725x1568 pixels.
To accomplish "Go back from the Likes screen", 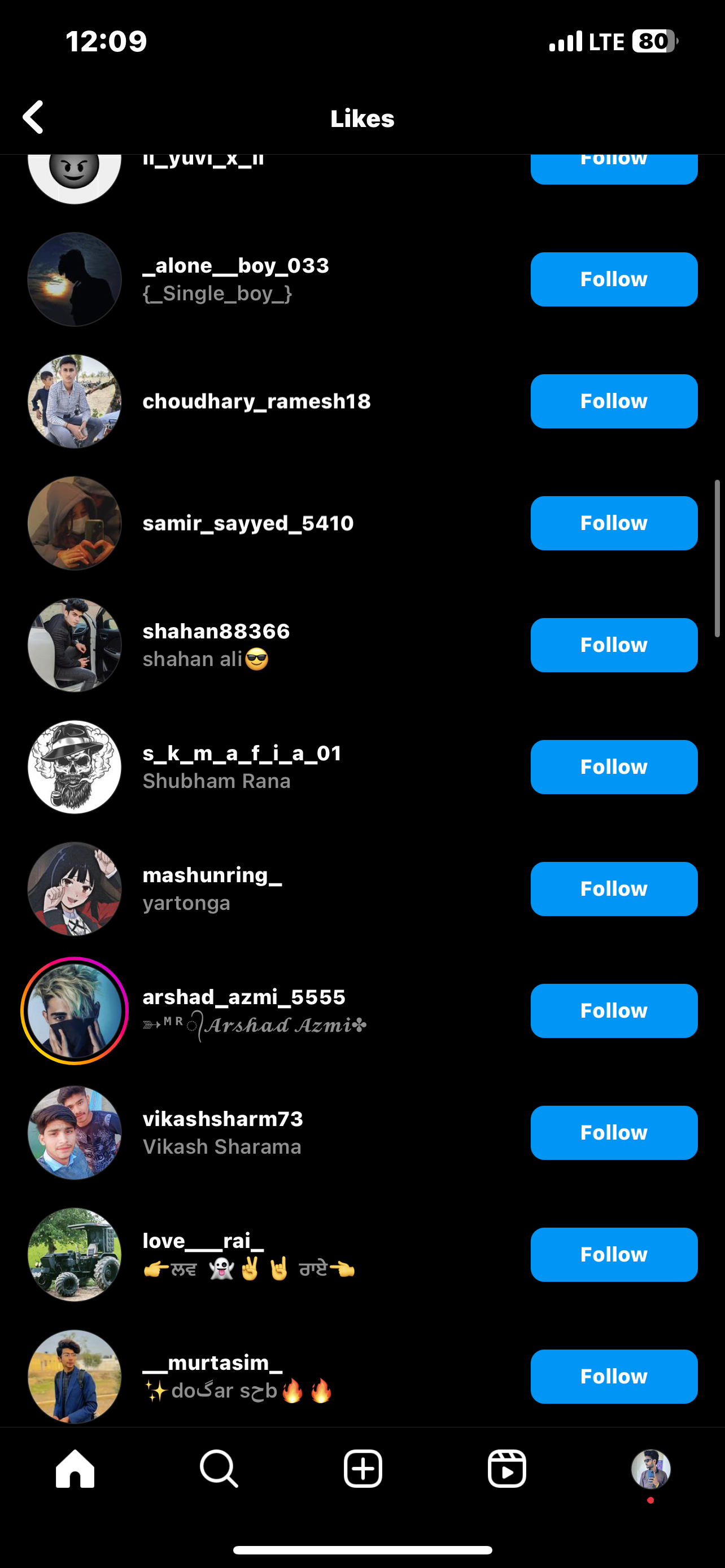I will tap(33, 117).
